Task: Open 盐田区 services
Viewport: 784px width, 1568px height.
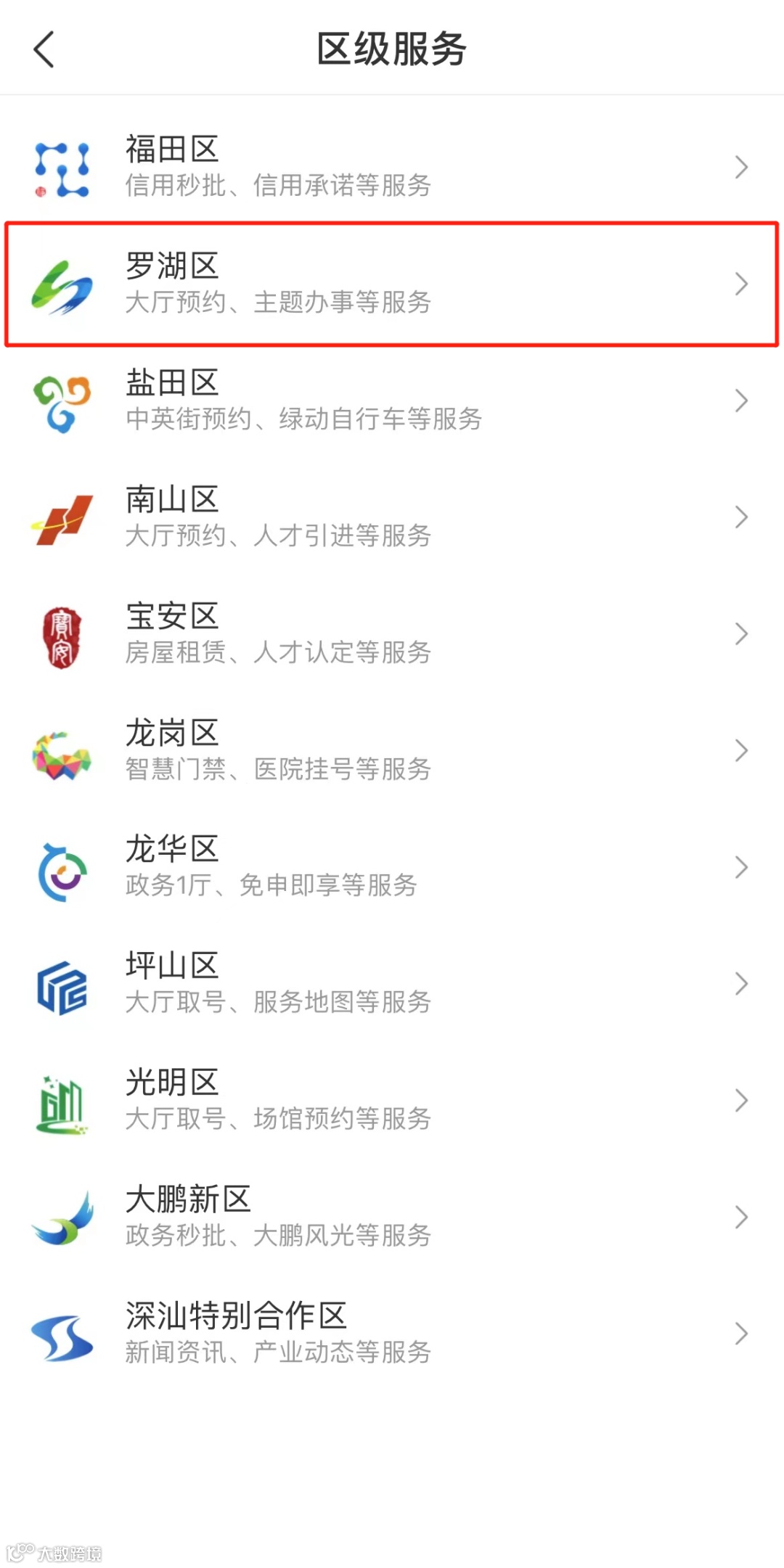Action: [392, 401]
